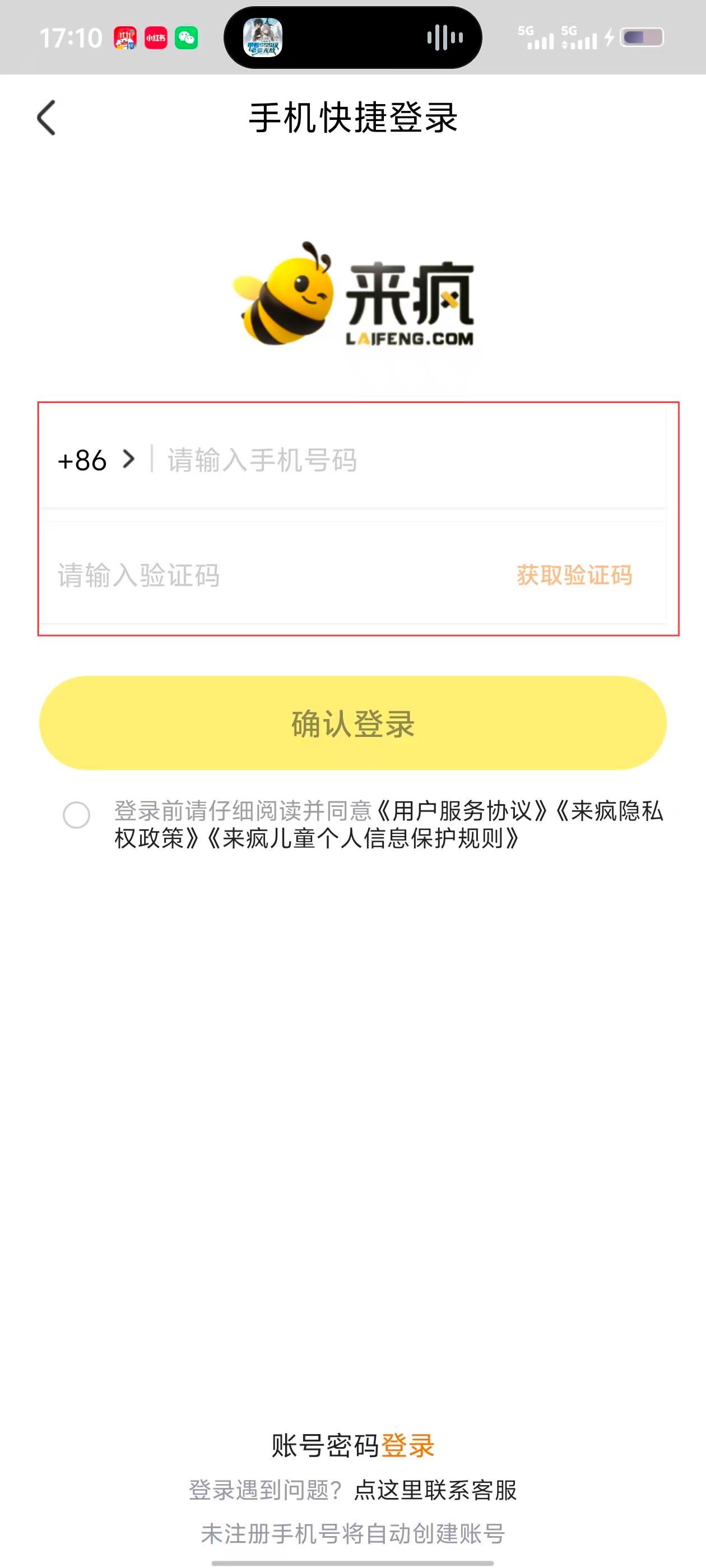
Task: Tap the 确认登录 button
Action: click(352, 723)
